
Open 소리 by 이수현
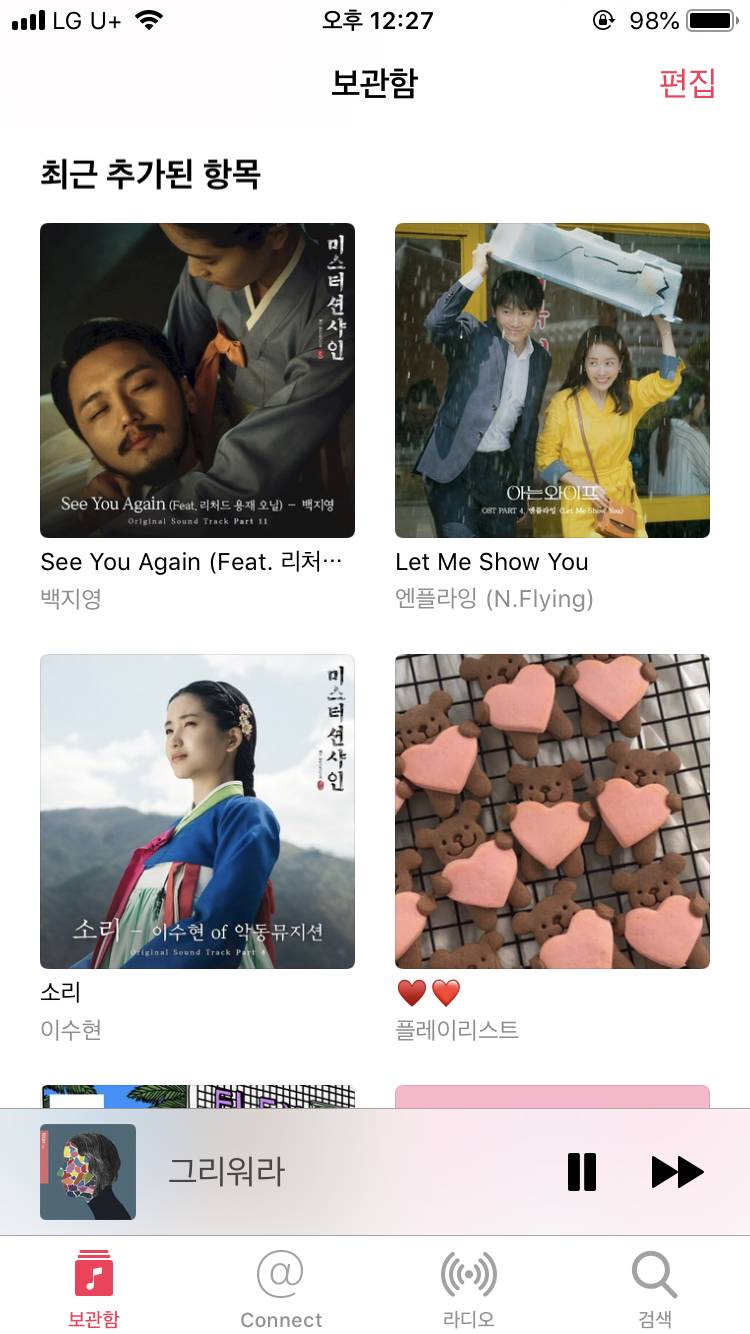(196, 810)
